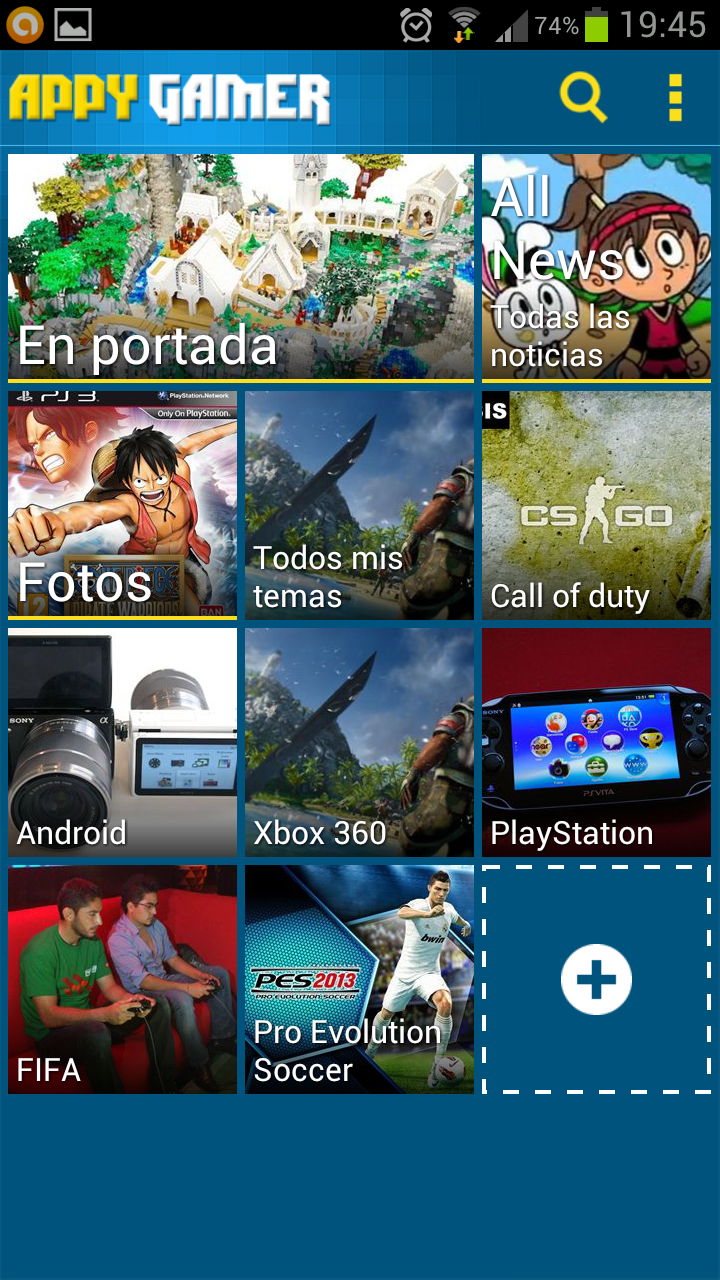Select Todos mis temas
The image size is (720, 1280).
tap(359, 504)
